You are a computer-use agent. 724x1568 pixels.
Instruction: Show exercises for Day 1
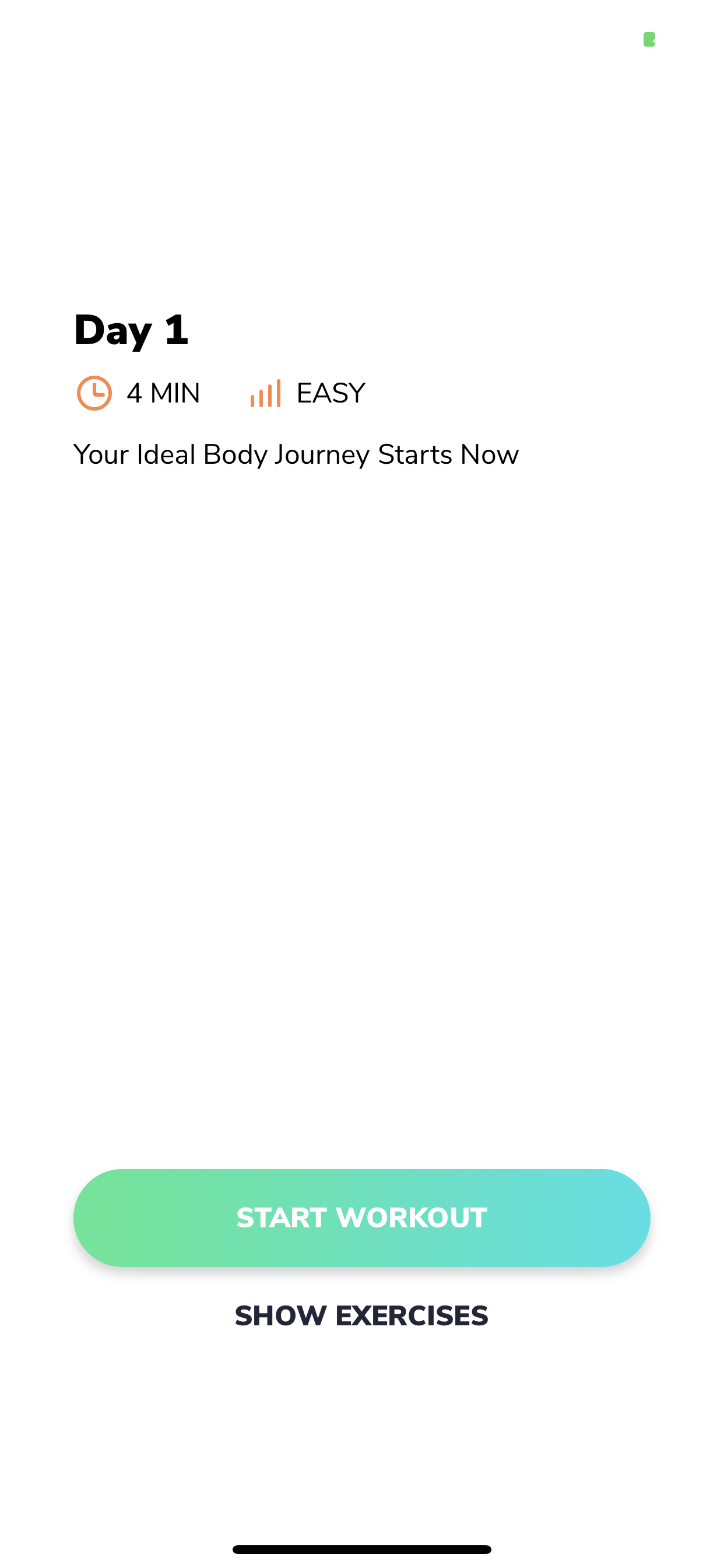click(x=361, y=1315)
